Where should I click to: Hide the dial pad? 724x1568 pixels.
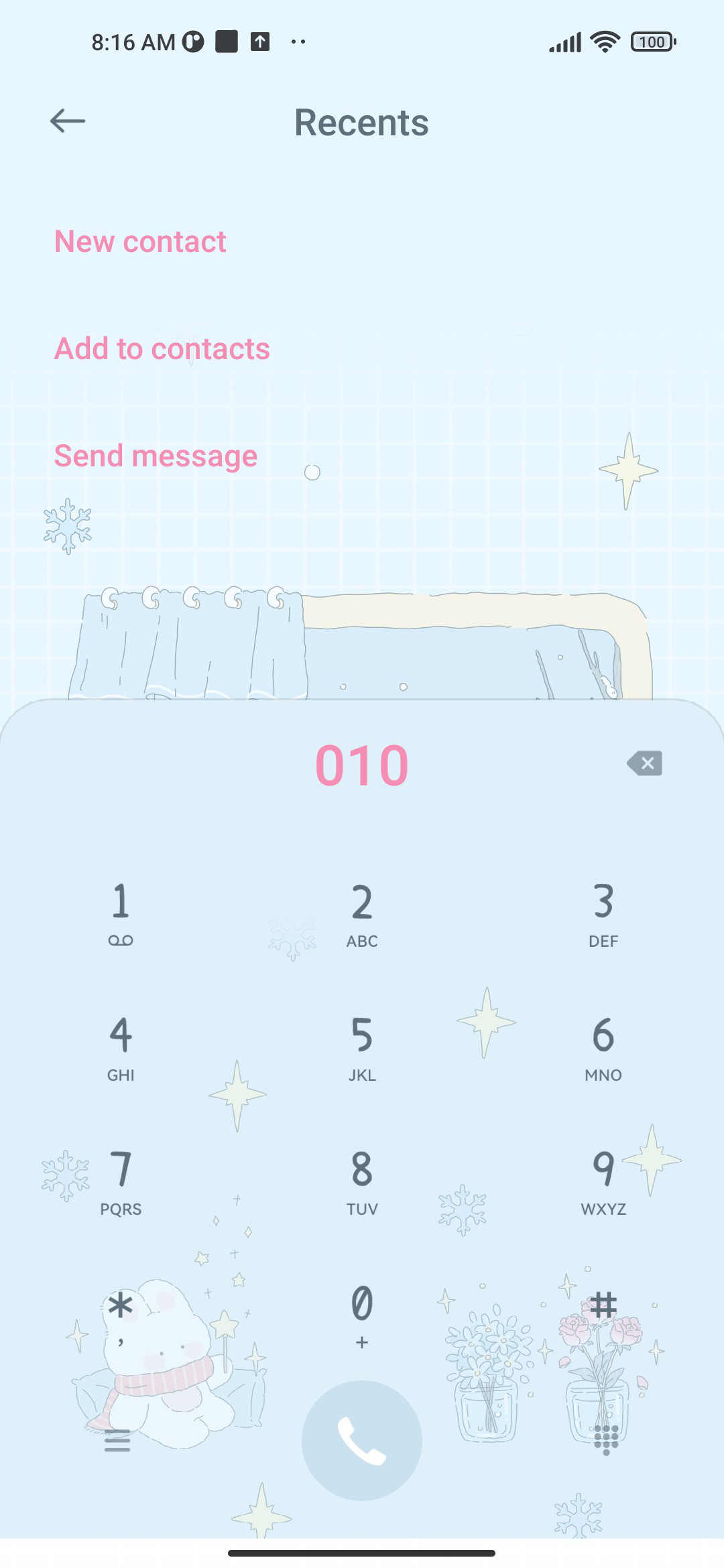coord(606,1441)
